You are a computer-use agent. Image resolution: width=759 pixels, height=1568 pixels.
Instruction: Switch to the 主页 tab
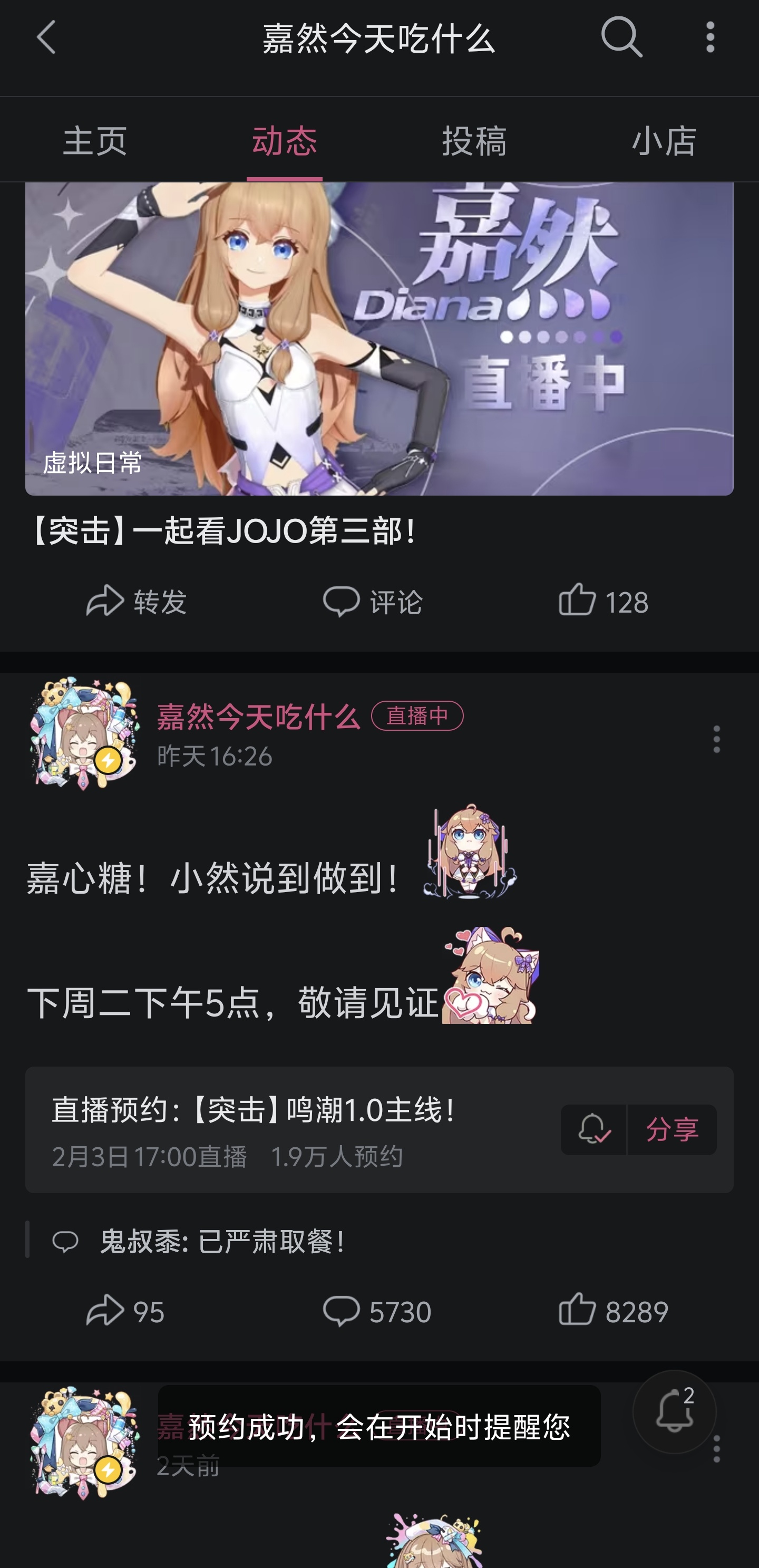[x=95, y=141]
